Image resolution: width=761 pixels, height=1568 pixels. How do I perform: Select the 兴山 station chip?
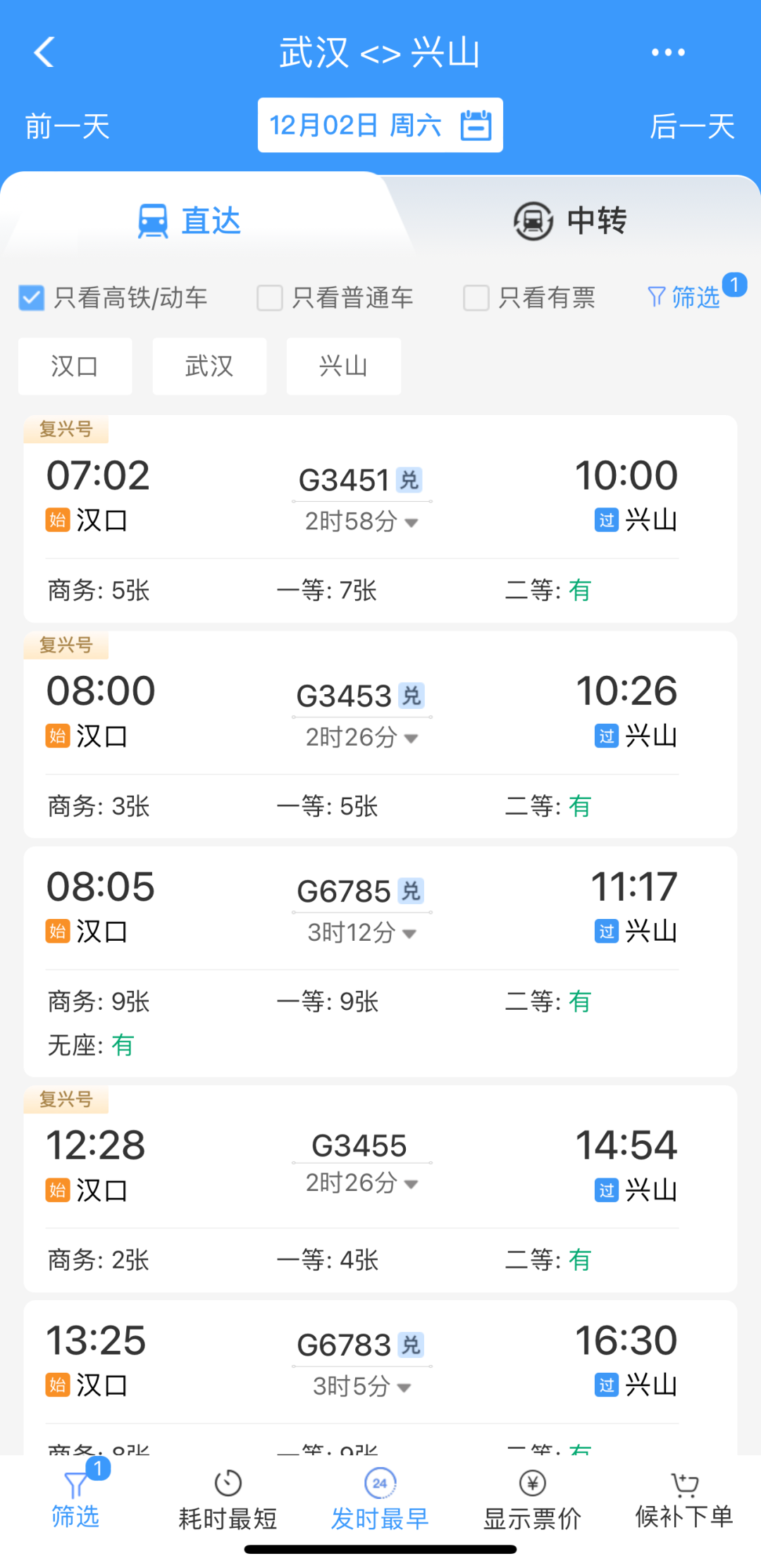(344, 366)
